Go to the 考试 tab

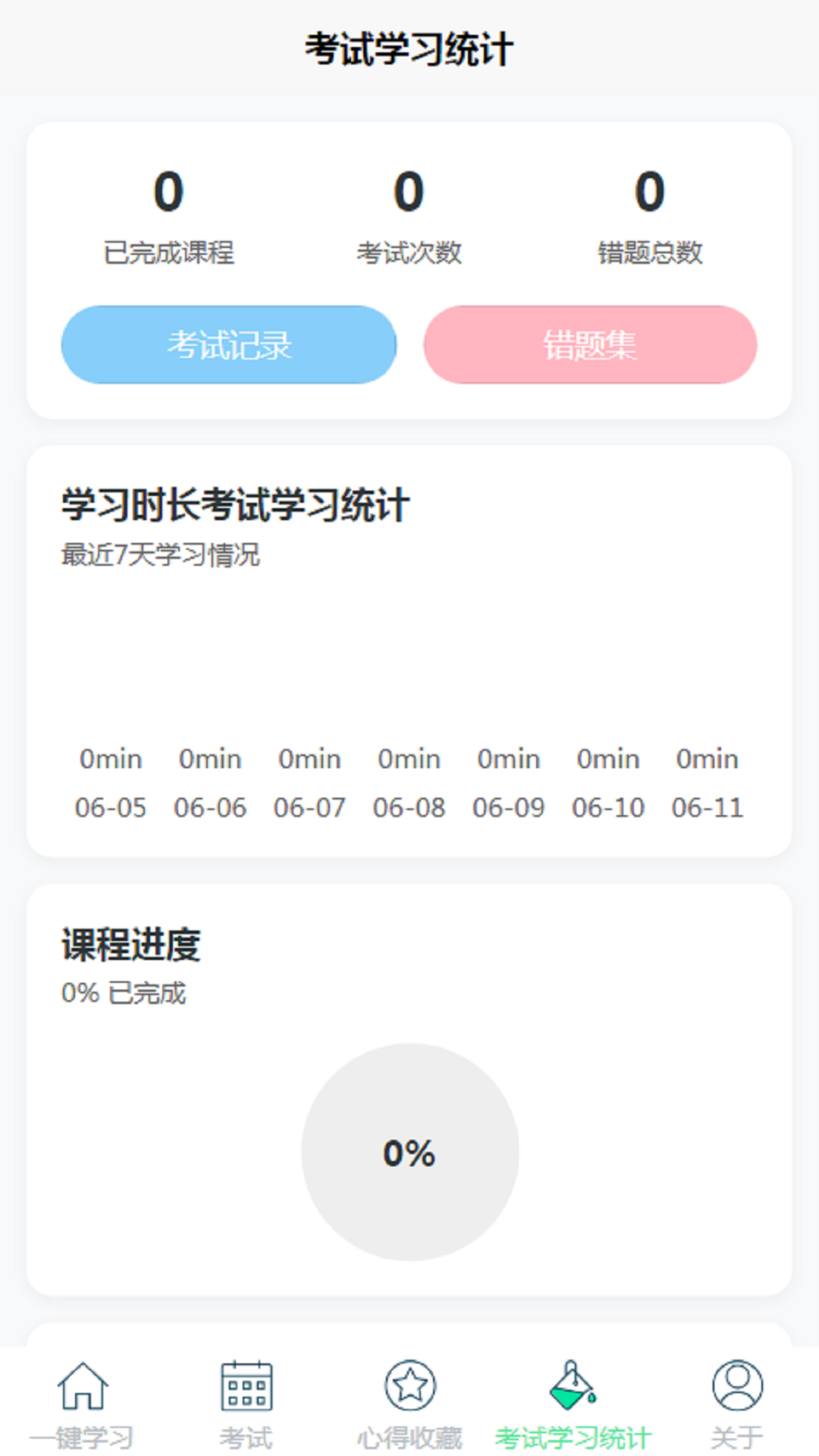(x=246, y=1403)
